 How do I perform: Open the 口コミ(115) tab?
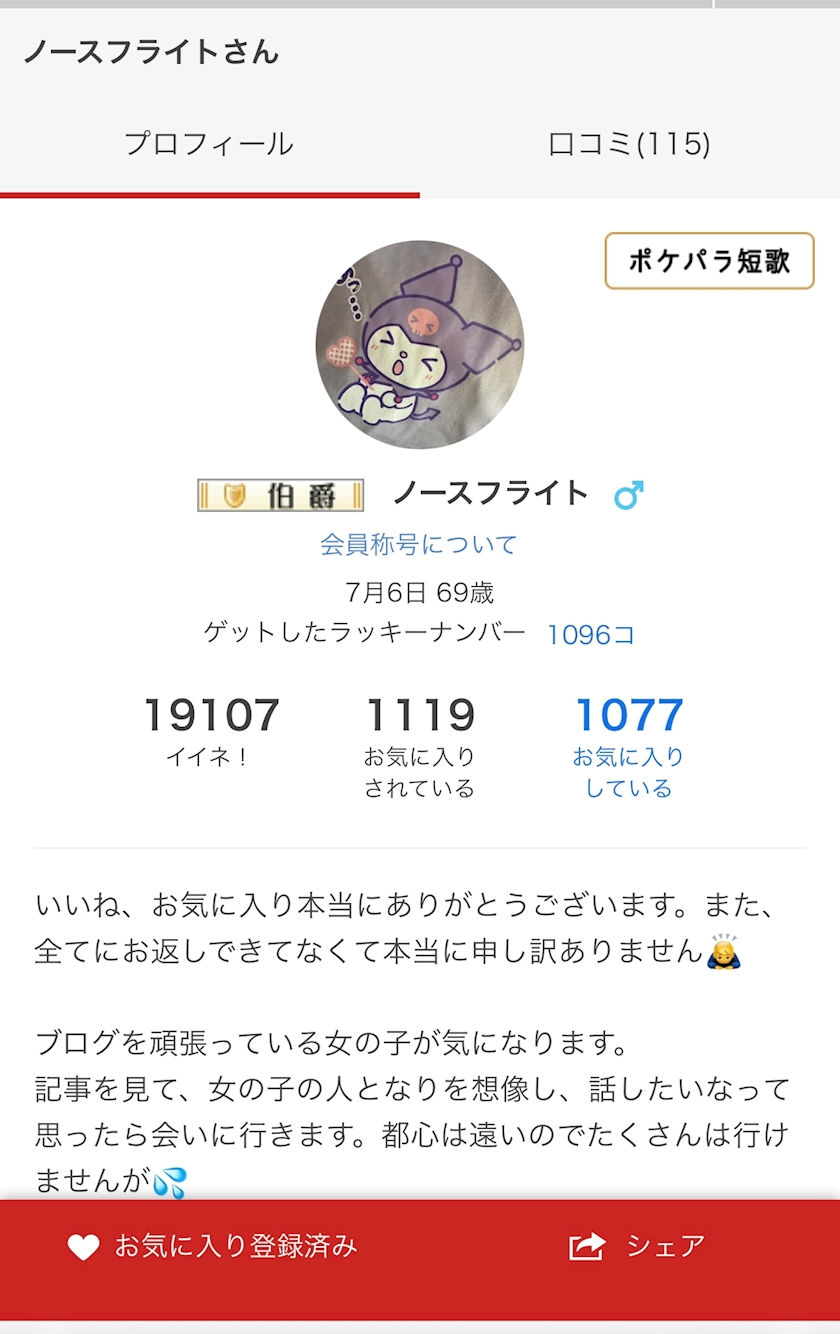pyautogui.click(x=629, y=145)
